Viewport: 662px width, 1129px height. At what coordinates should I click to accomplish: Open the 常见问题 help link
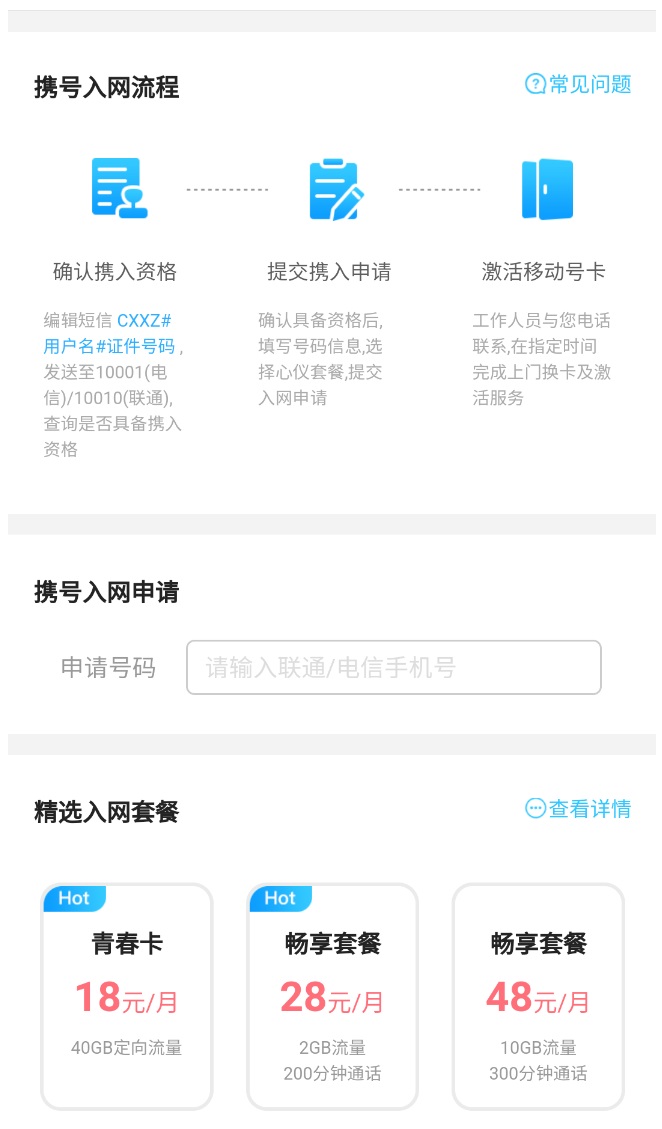(579, 85)
